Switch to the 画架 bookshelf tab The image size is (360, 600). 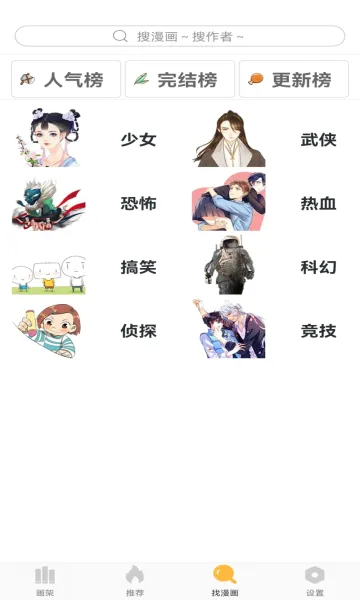point(45,581)
